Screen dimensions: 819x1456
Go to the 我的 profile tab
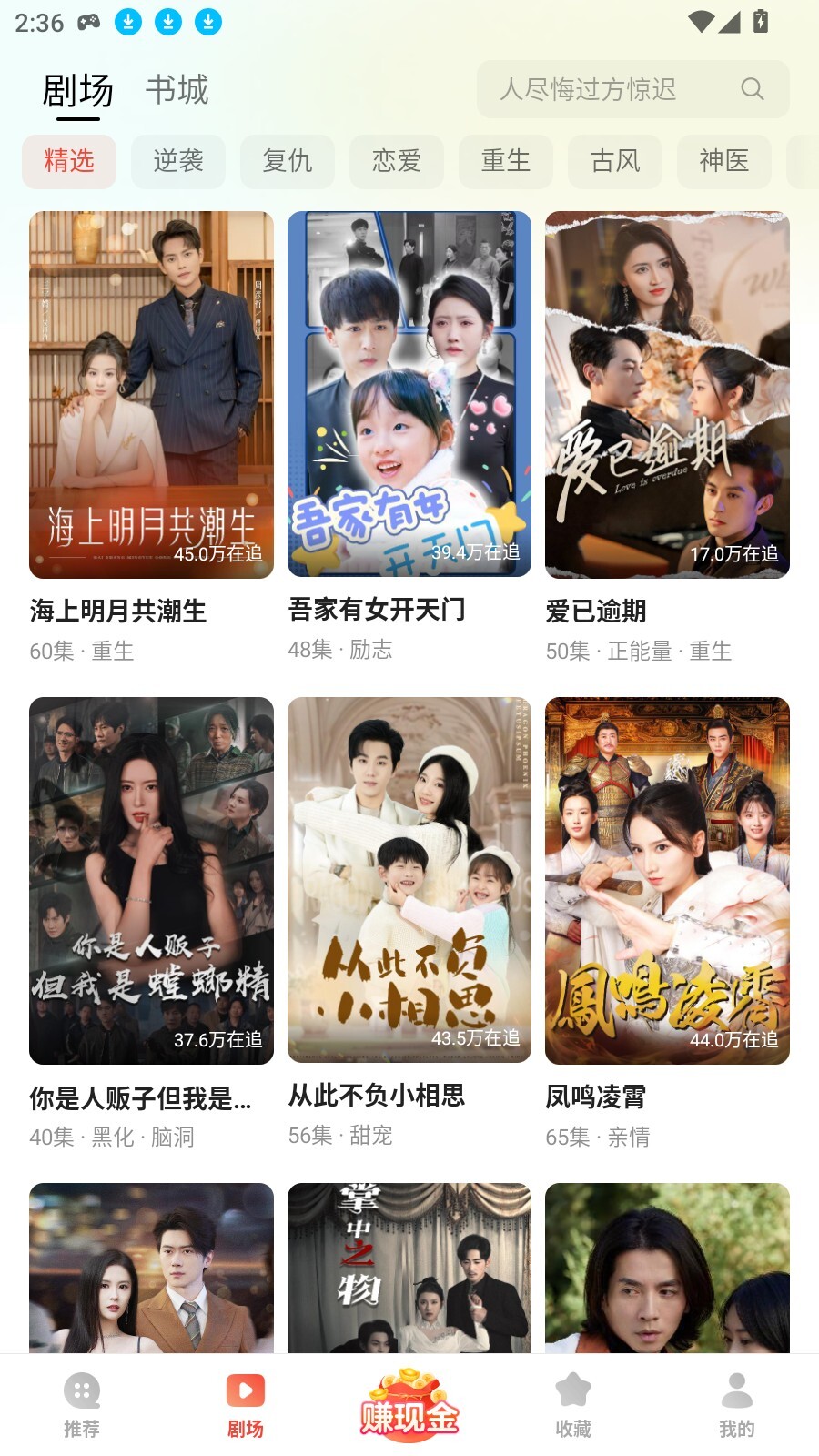tap(737, 1404)
